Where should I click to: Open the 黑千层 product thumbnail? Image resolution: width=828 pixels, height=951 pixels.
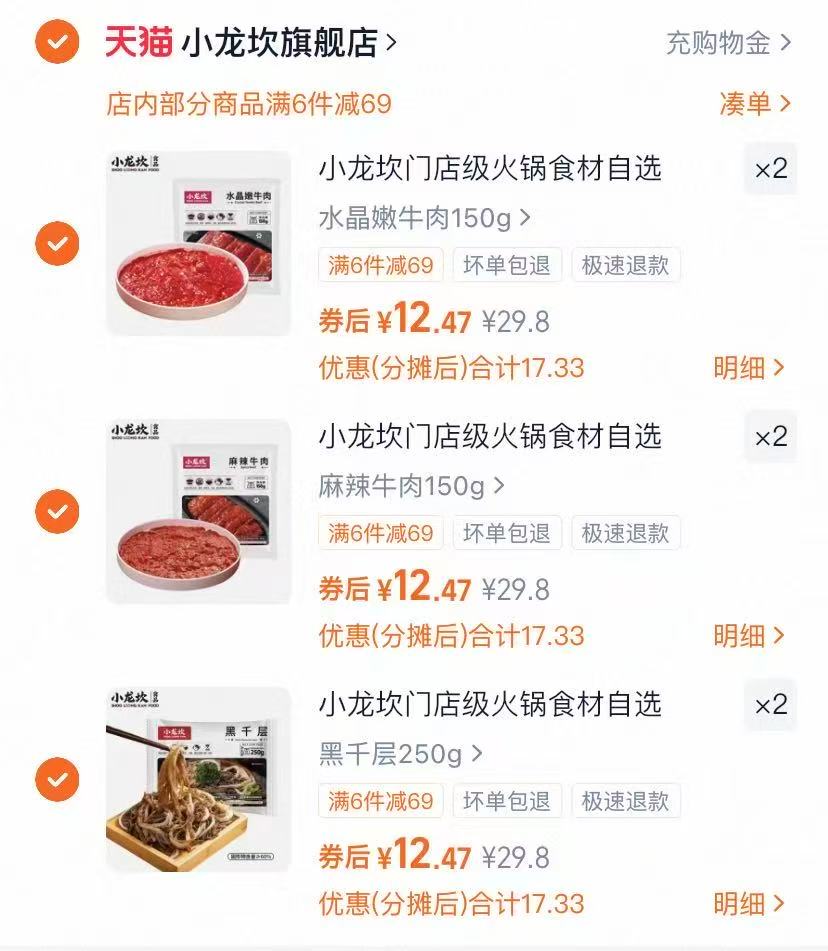click(201, 779)
